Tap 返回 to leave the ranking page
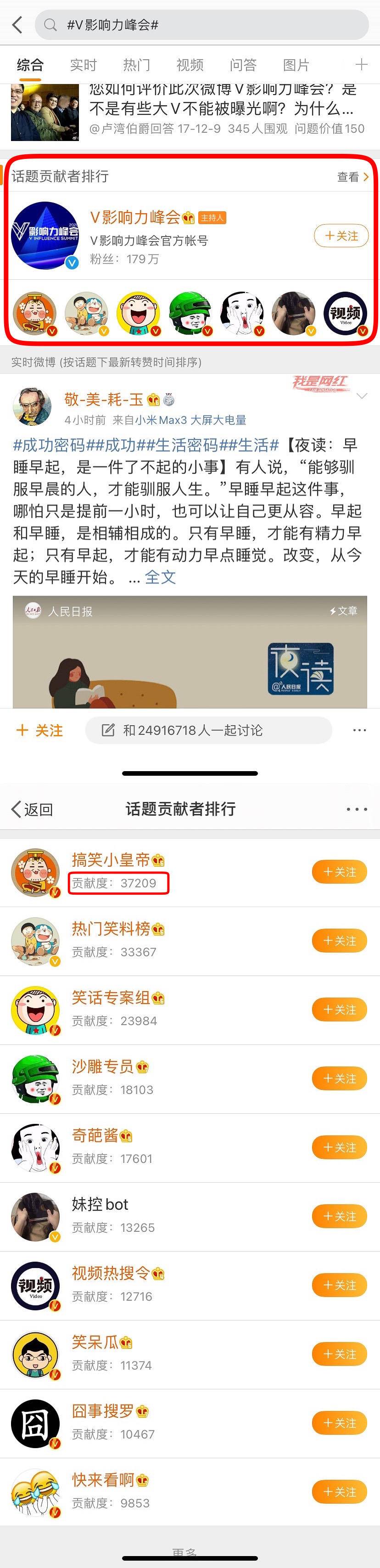 point(32,809)
